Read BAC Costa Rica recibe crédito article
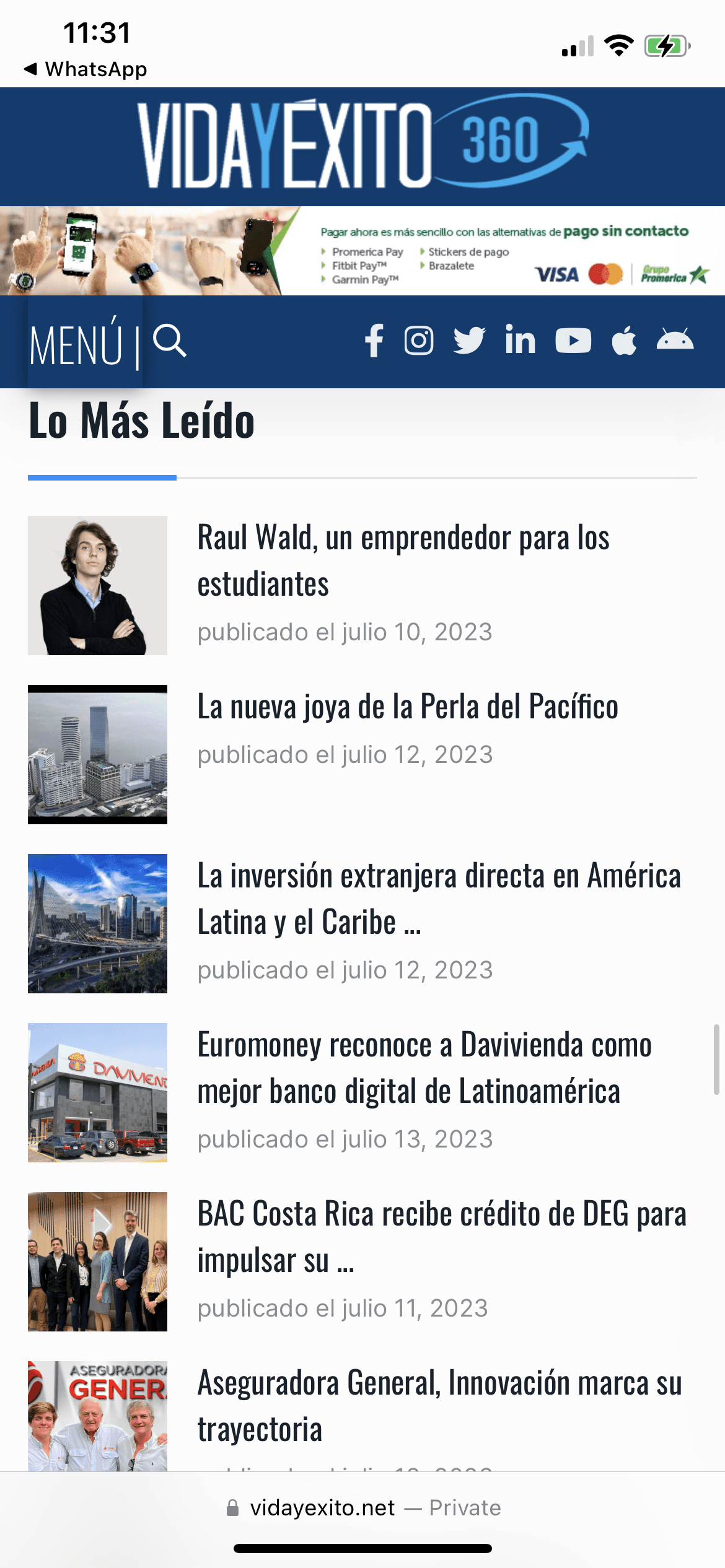The image size is (725, 1568). (x=441, y=1237)
